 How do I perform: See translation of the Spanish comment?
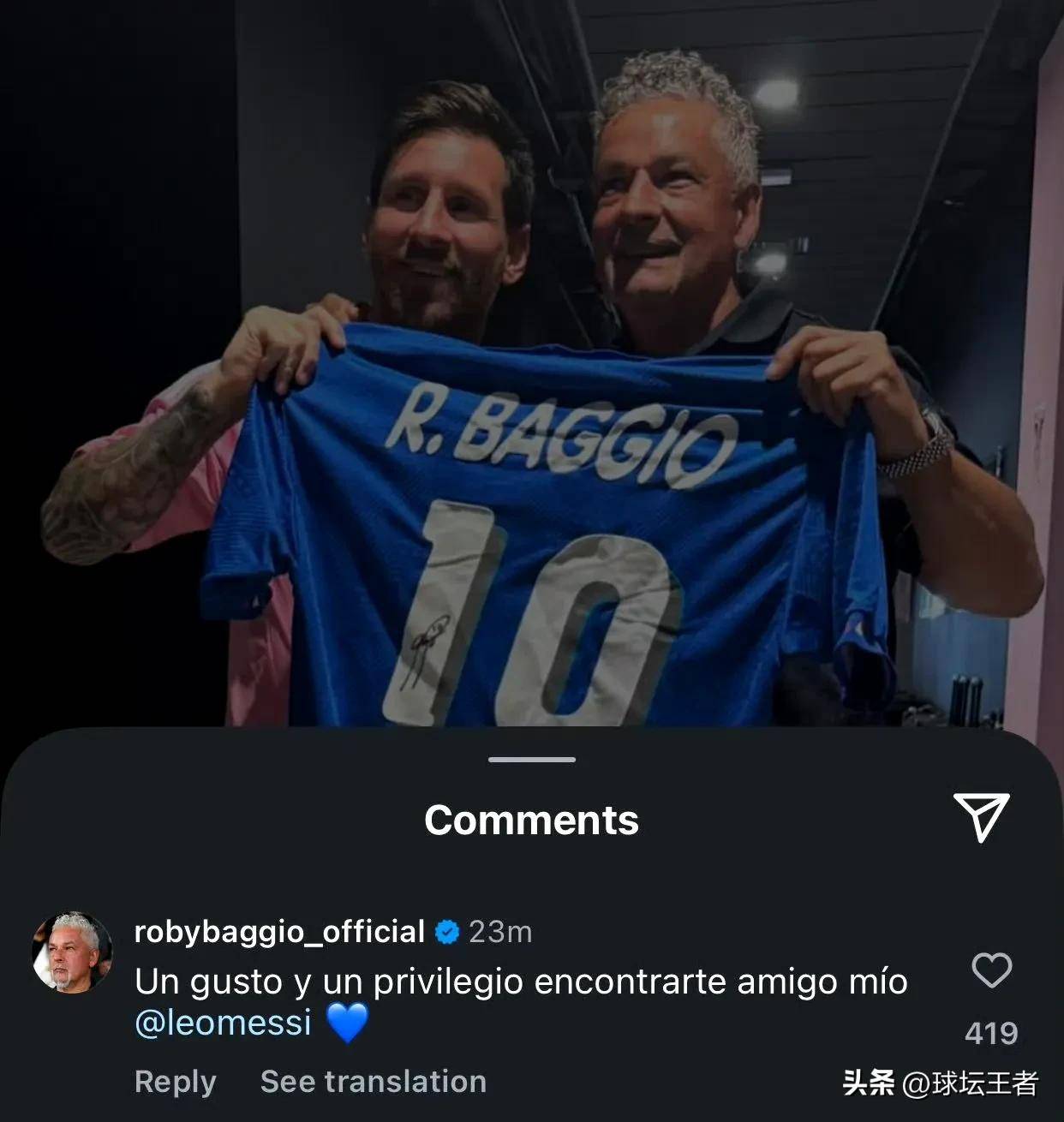(x=373, y=1082)
